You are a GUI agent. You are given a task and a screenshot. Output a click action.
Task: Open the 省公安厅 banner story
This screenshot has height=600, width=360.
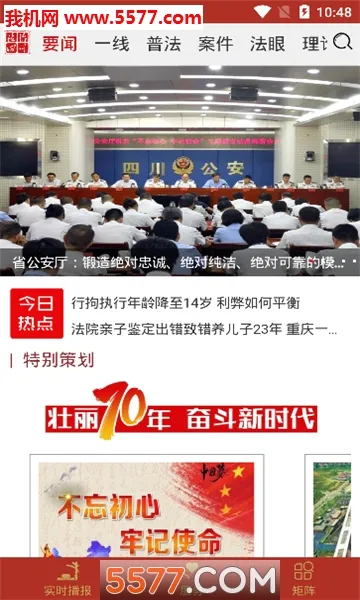coord(180,171)
